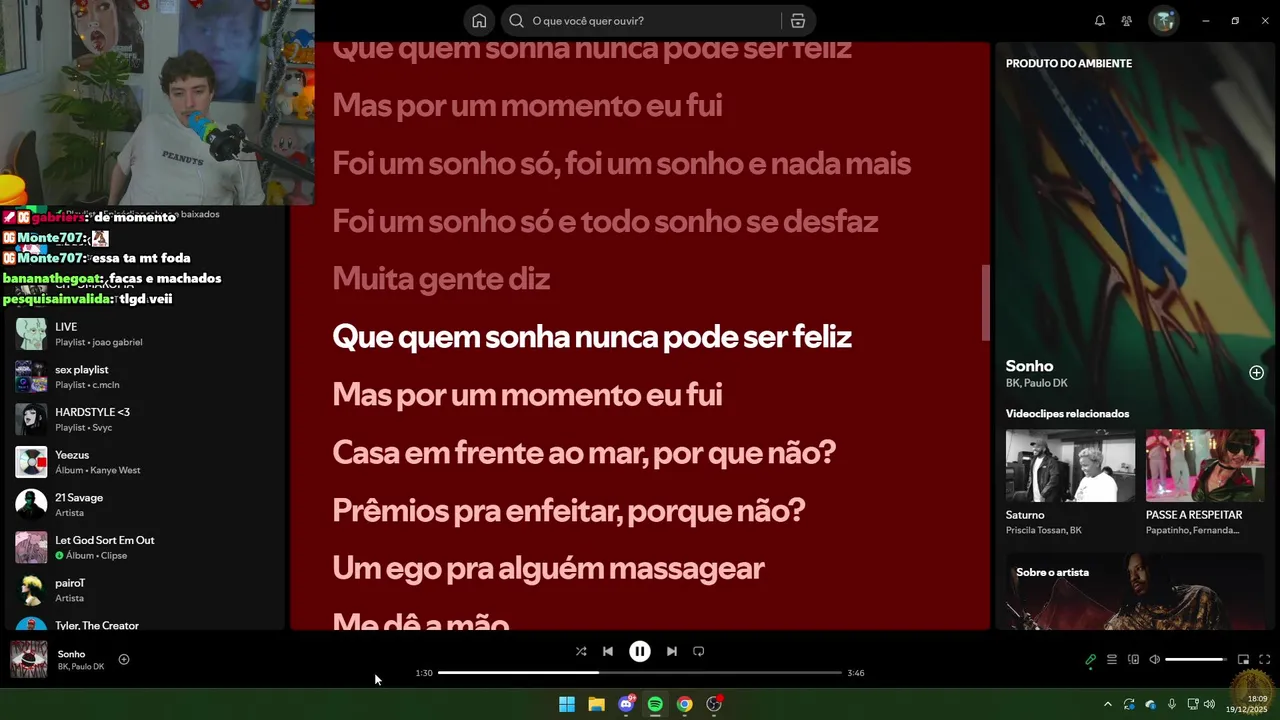This screenshot has height=720, width=1280.
Task: Add Sonho to library from right panel
Action: coord(1256,373)
